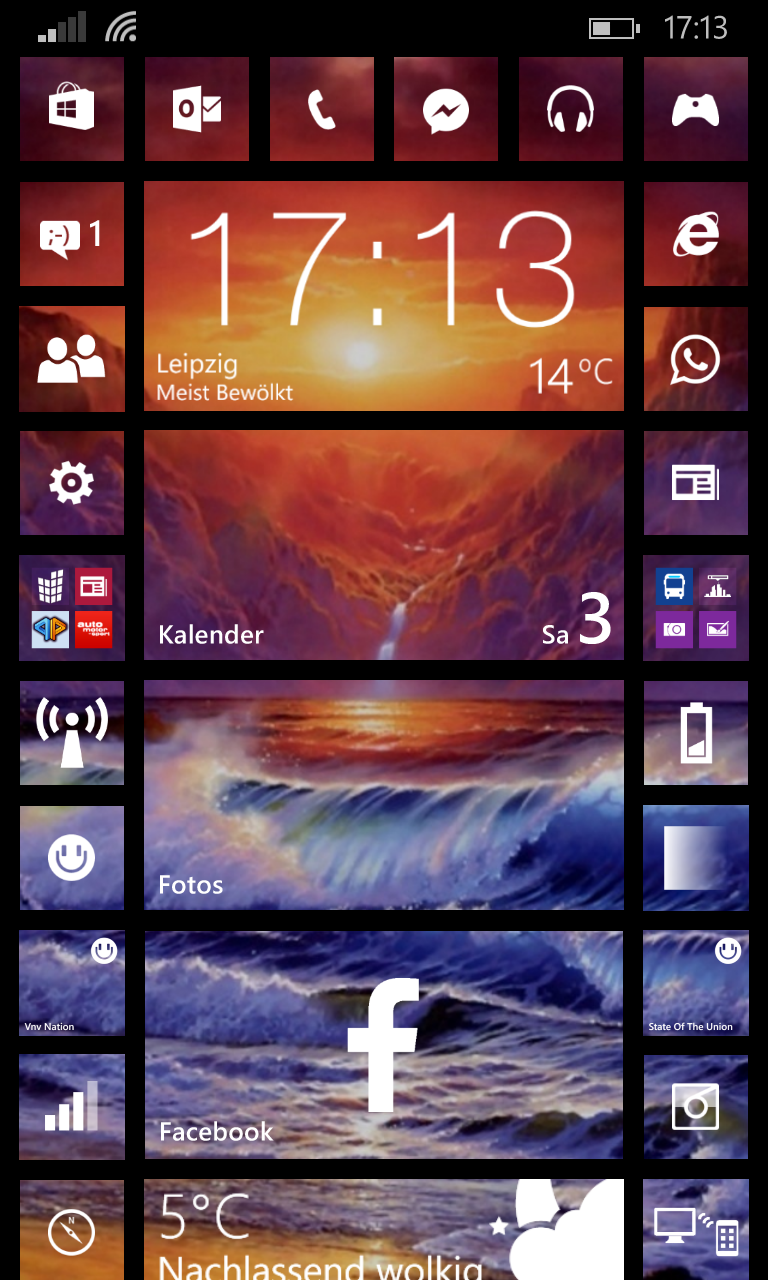Open the Kalender tile
This screenshot has height=1280, width=768.
click(x=384, y=545)
